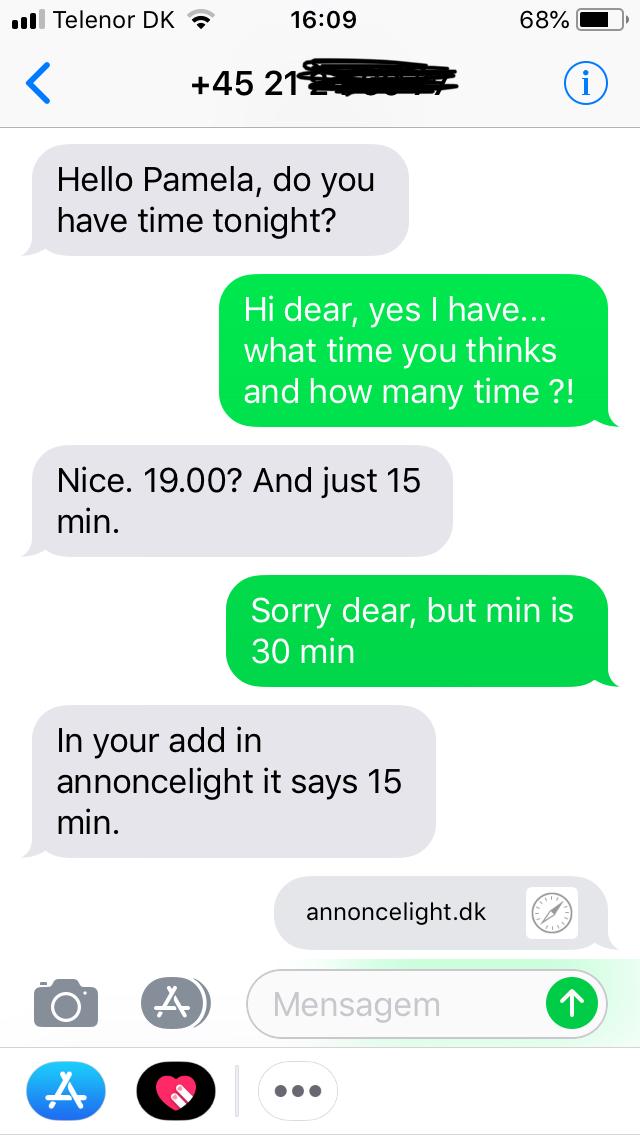Focus the Mensagem text field

pos(427,1003)
